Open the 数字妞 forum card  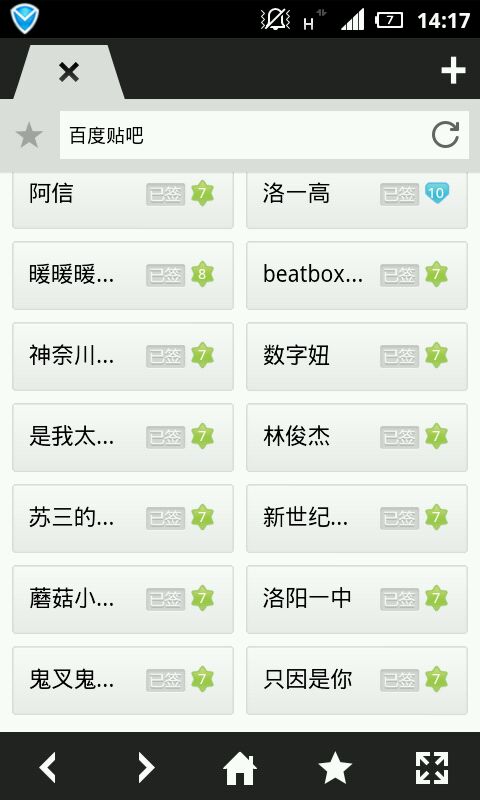(357, 356)
